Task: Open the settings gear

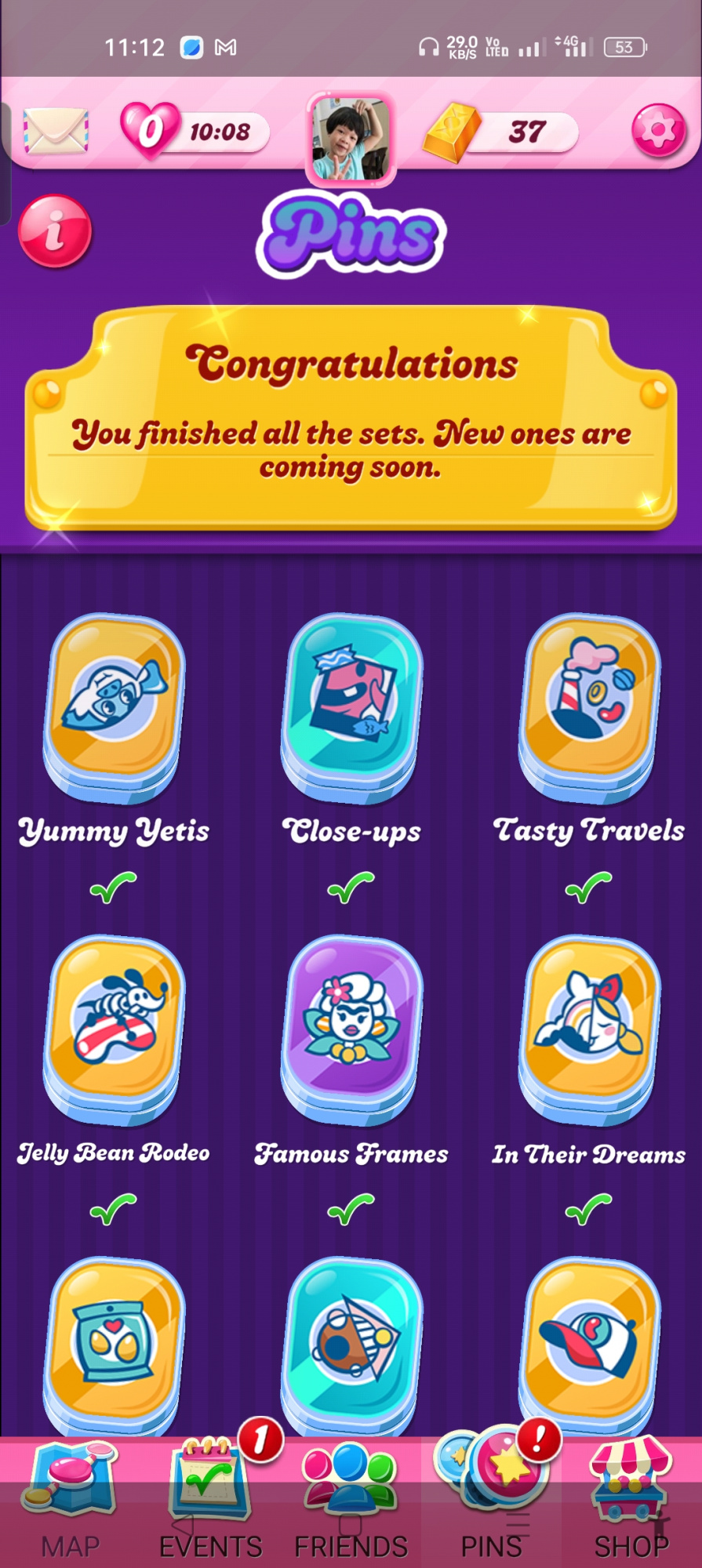Action: point(659,130)
